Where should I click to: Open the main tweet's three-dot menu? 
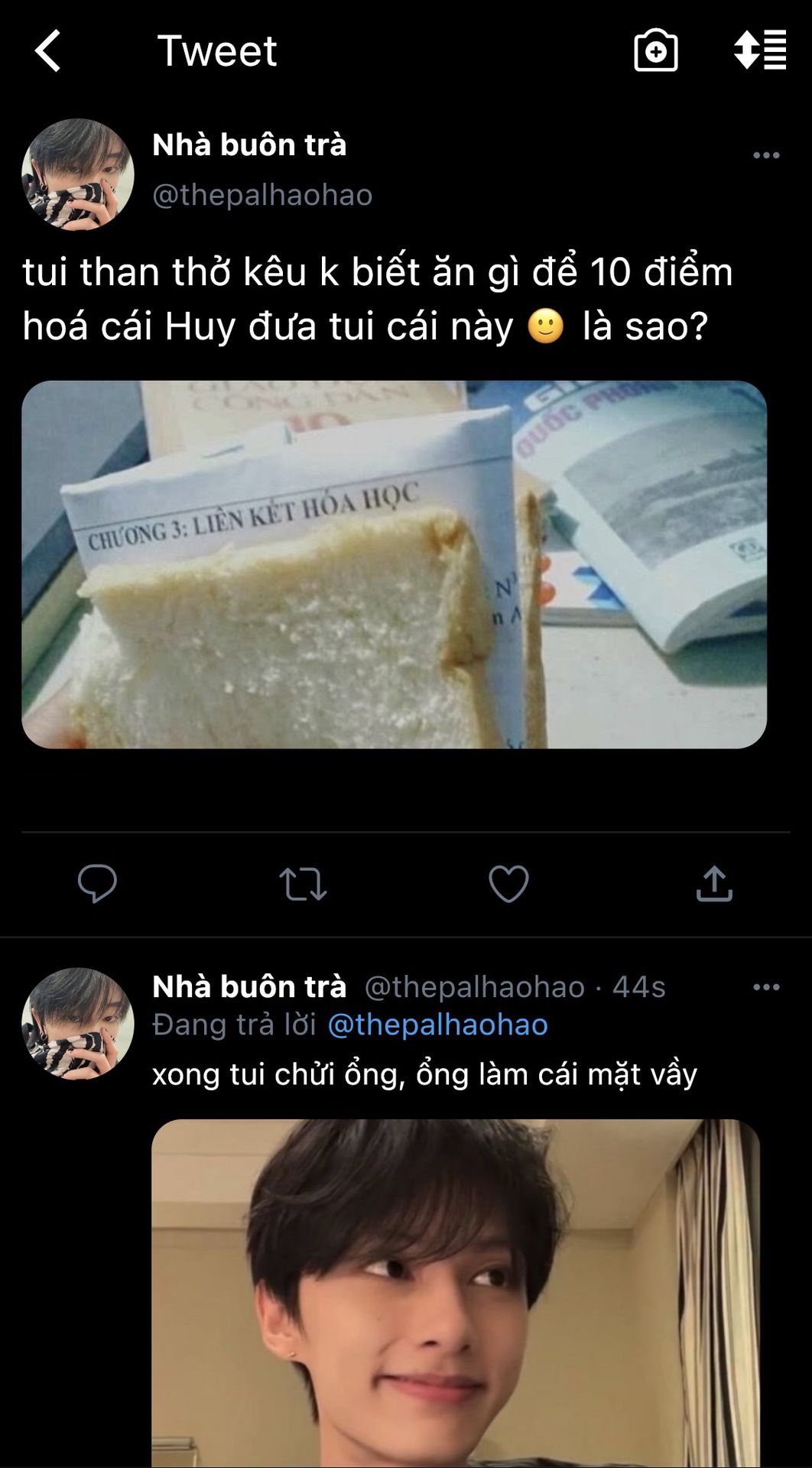766,155
